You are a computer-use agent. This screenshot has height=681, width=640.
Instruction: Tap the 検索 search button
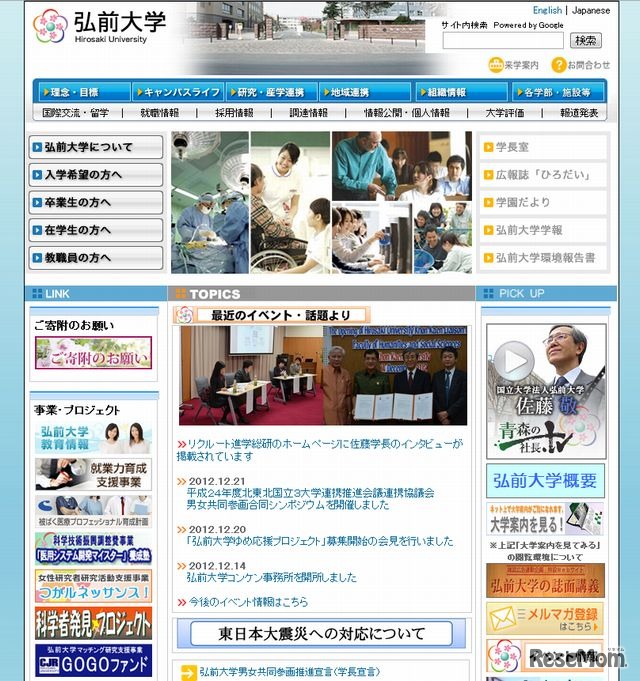[x=585, y=41]
